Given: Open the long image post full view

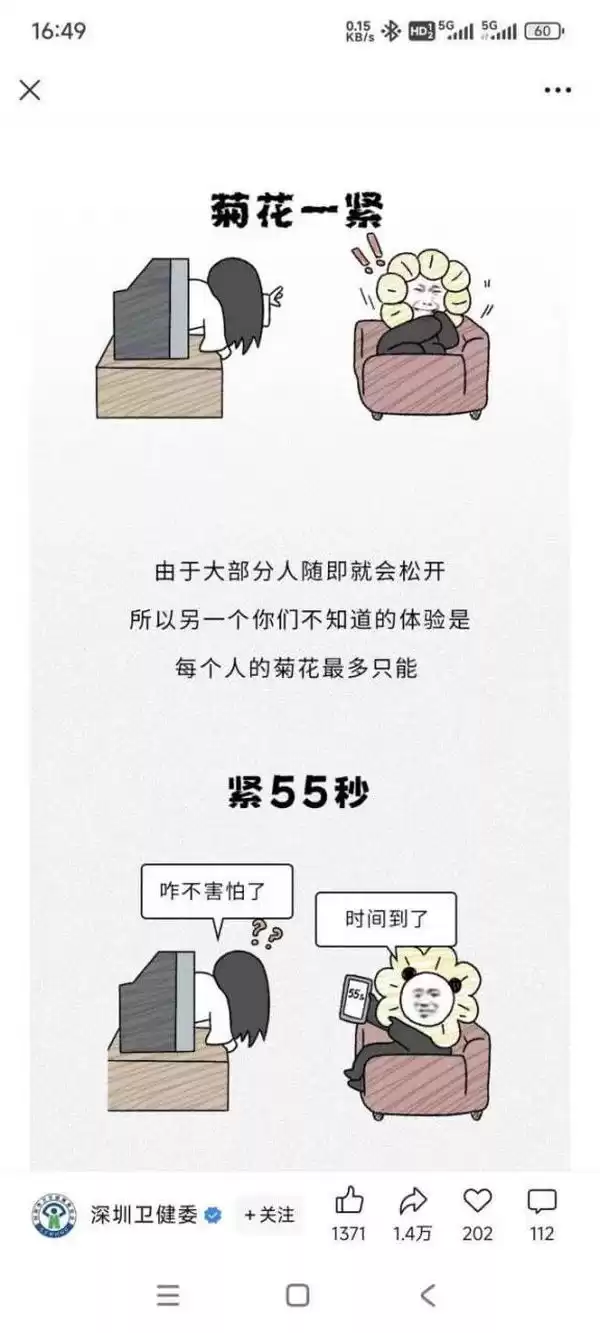Looking at the screenshot, I should coord(300,650).
